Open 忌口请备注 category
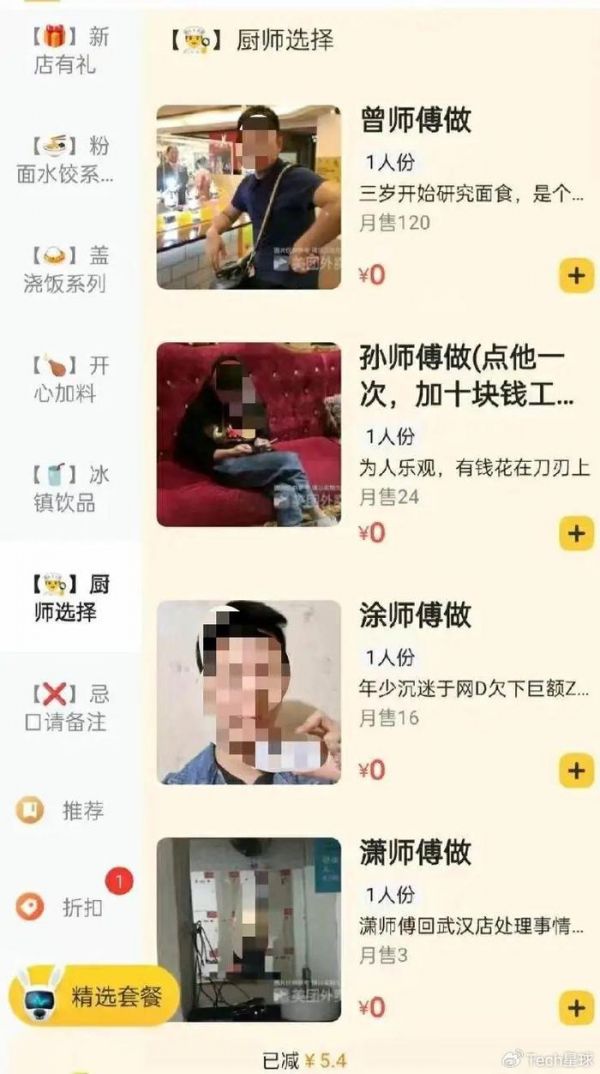600x1074 pixels. click(x=70, y=707)
